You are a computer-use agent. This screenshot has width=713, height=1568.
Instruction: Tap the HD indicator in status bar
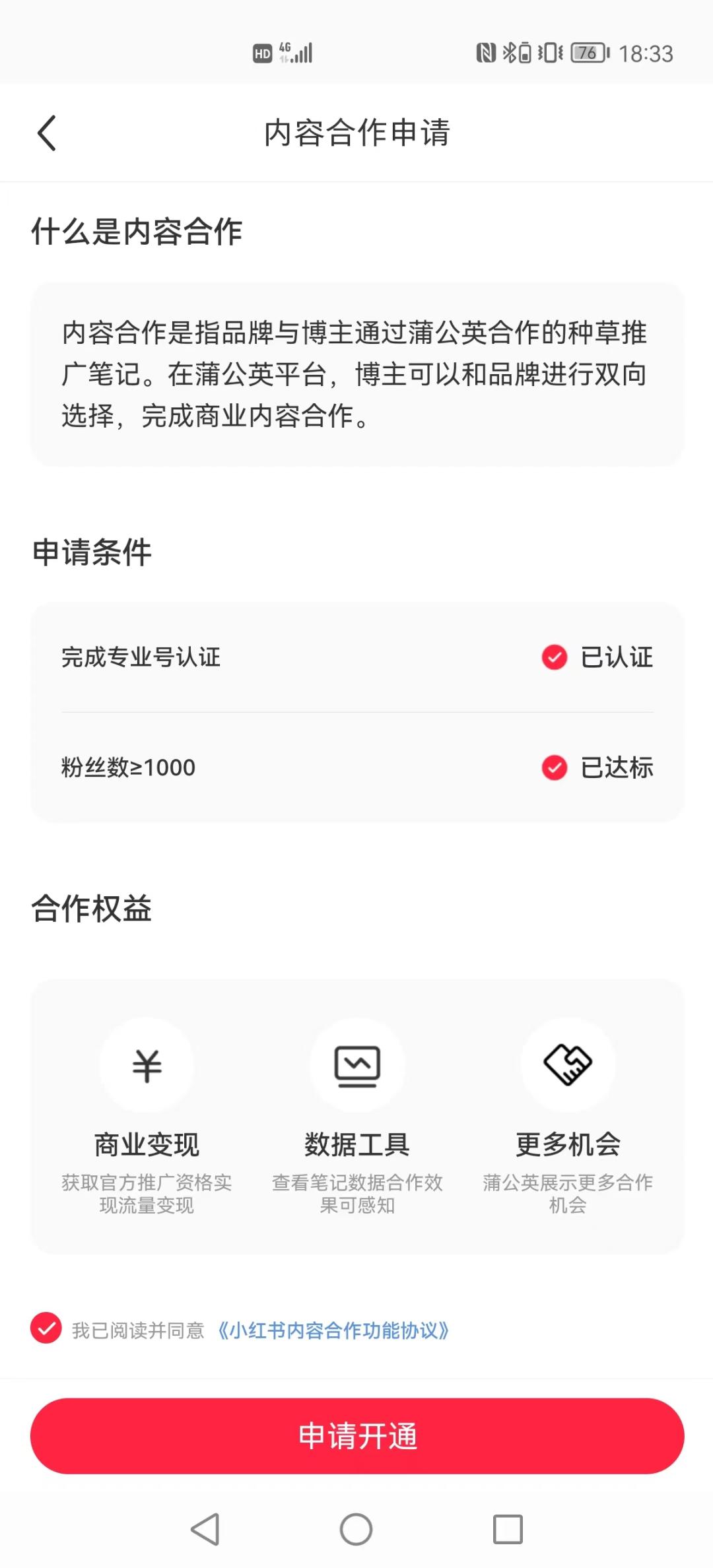point(263,53)
